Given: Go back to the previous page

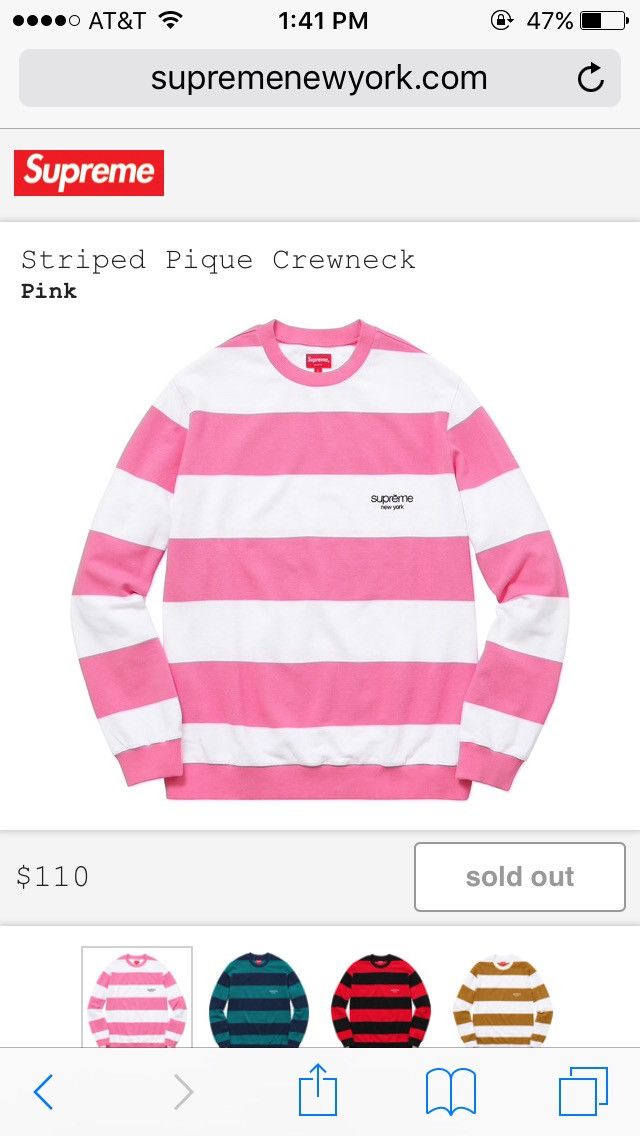Looking at the screenshot, I should (x=43, y=1091).
